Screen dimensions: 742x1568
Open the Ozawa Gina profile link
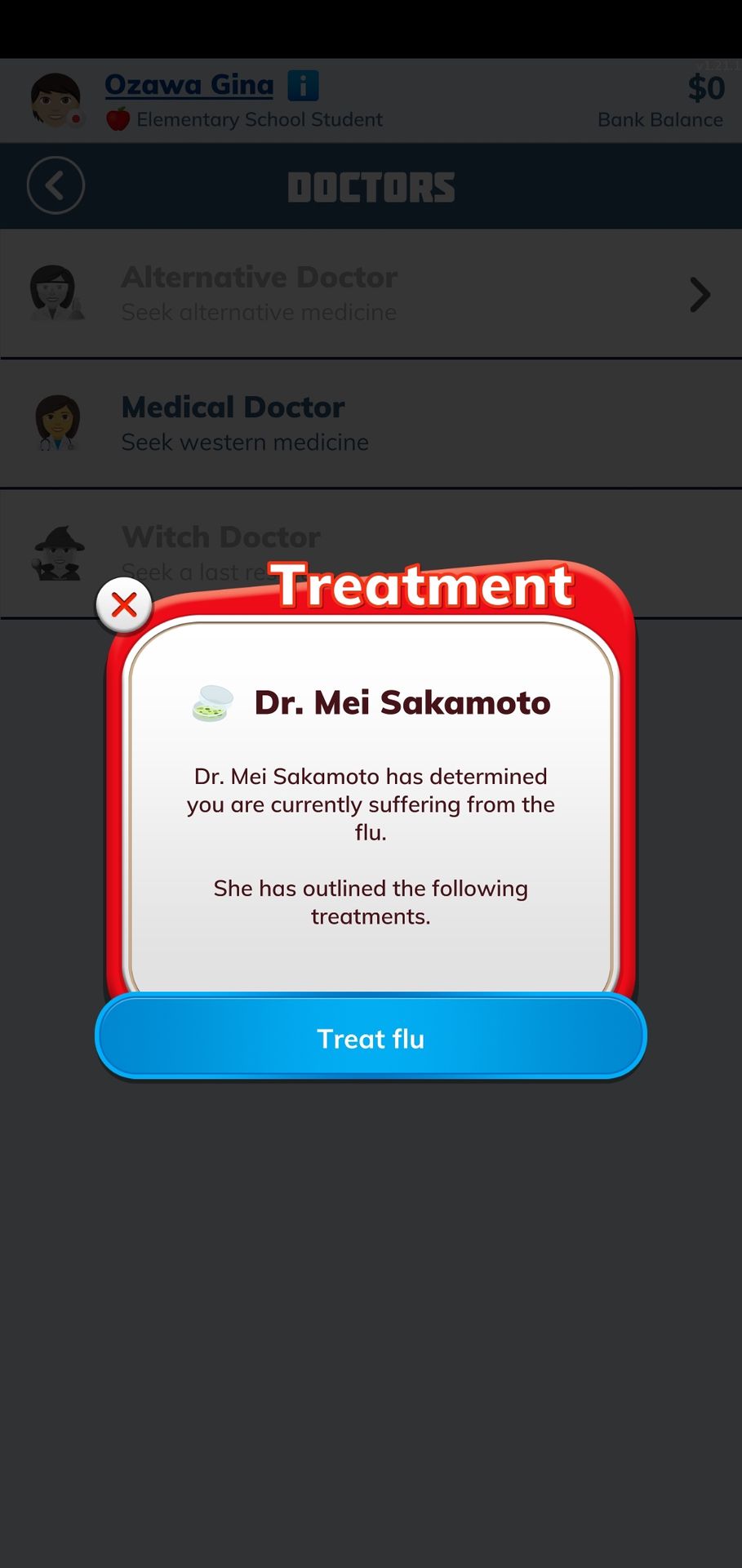pyautogui.click(x=189, y=85)
